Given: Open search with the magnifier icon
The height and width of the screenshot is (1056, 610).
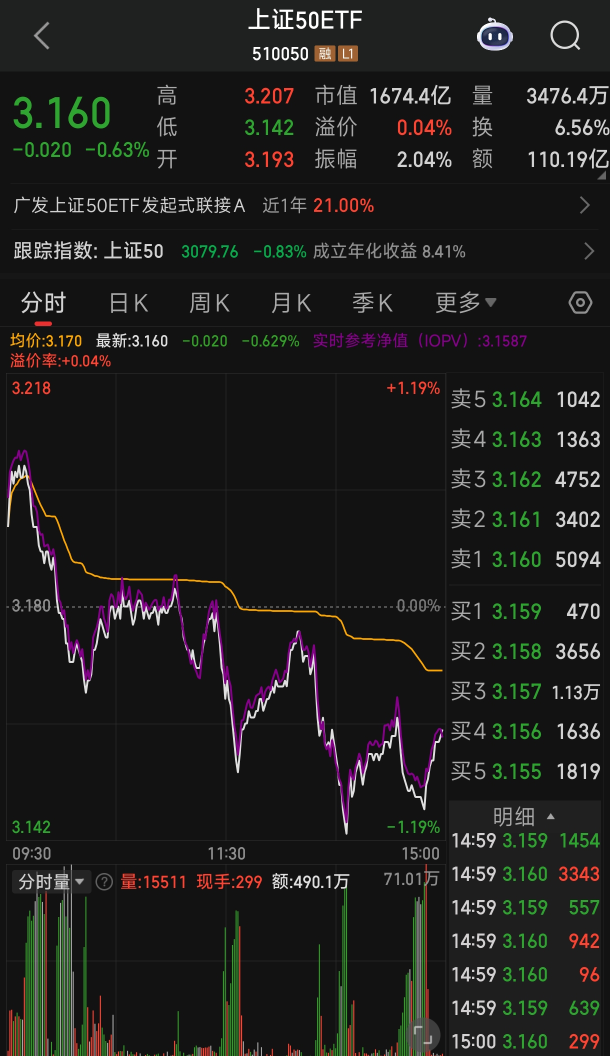Looking at the screenshot, I should point(565,36).
